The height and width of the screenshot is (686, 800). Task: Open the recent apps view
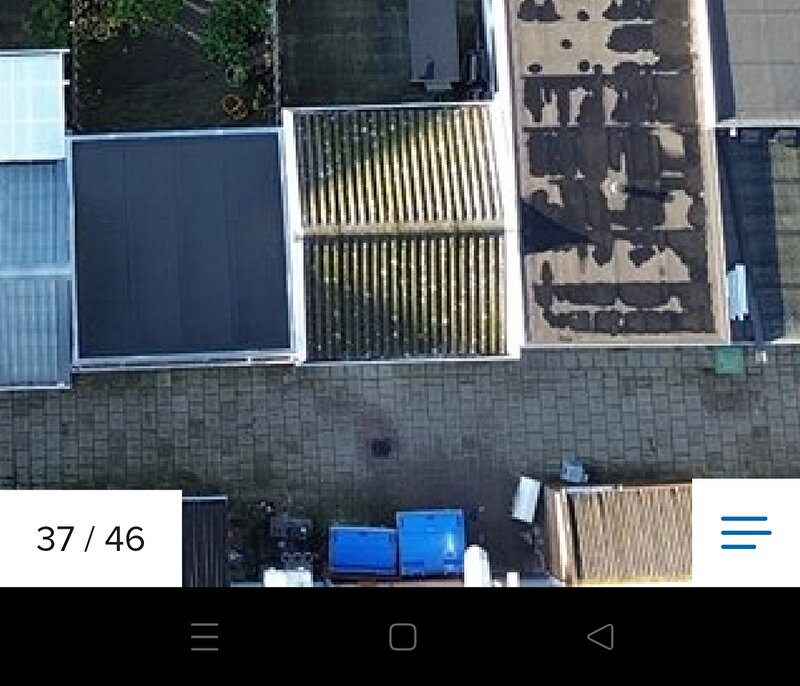(204, 637)
